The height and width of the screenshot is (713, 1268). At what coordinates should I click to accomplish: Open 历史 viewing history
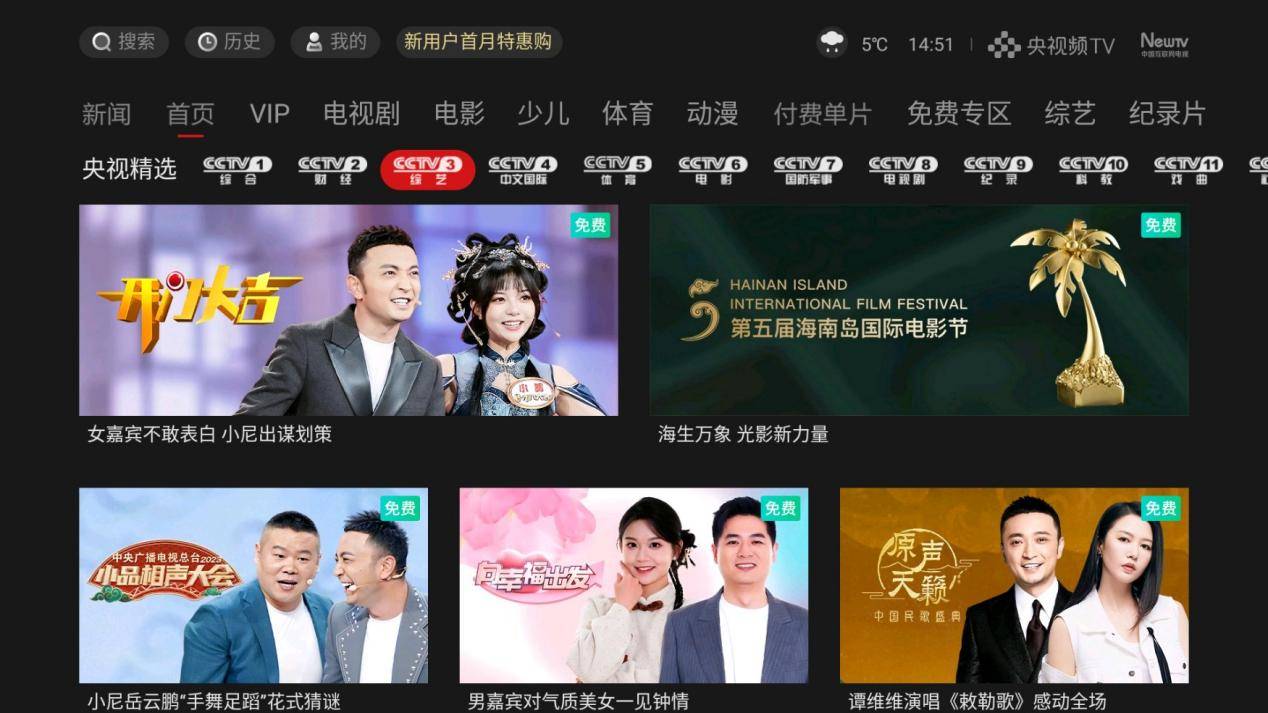coord(229,42)
